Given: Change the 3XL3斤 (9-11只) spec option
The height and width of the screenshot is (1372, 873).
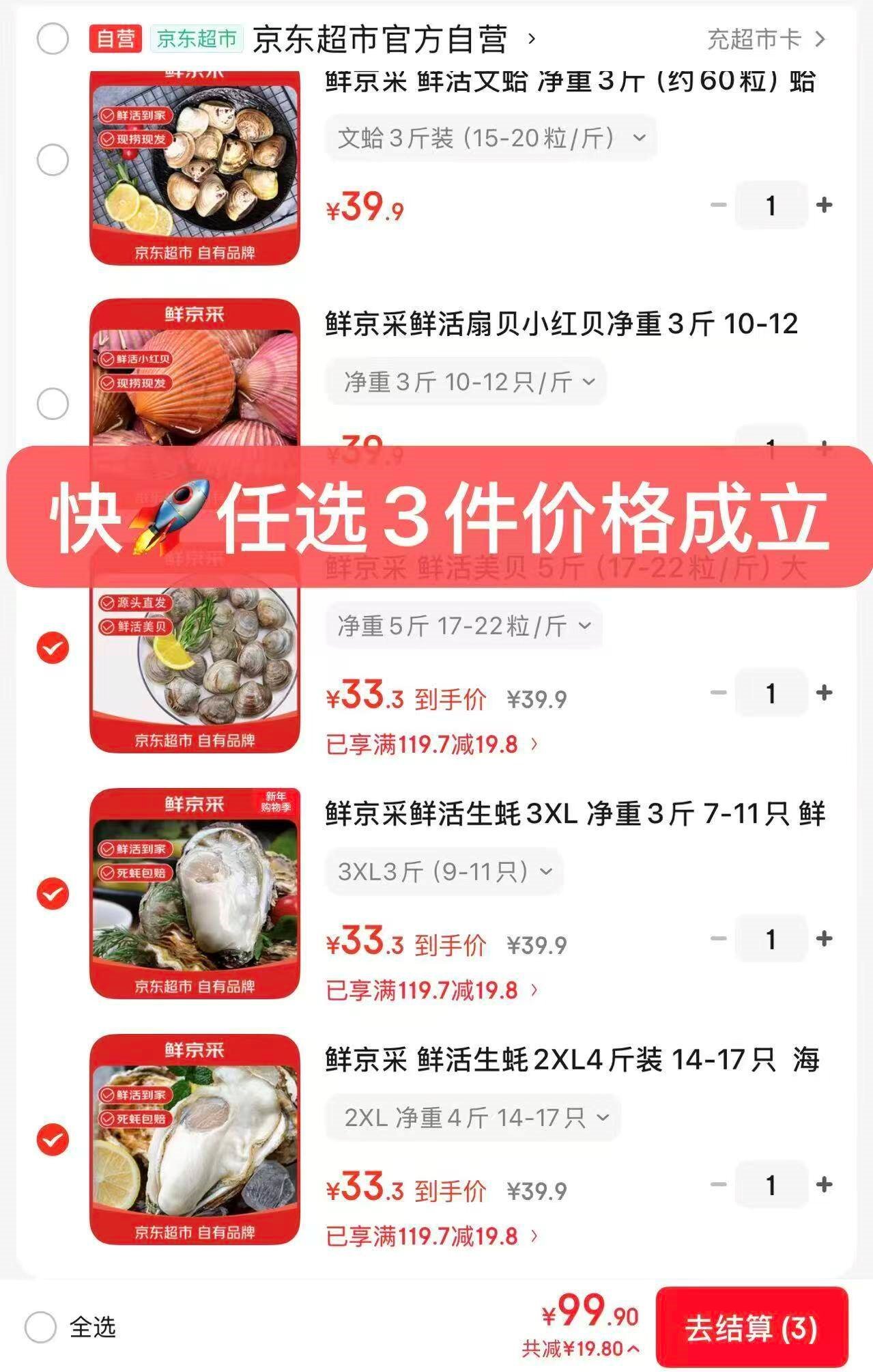Looking at the screenshot, I should click(x=444, y=871).
